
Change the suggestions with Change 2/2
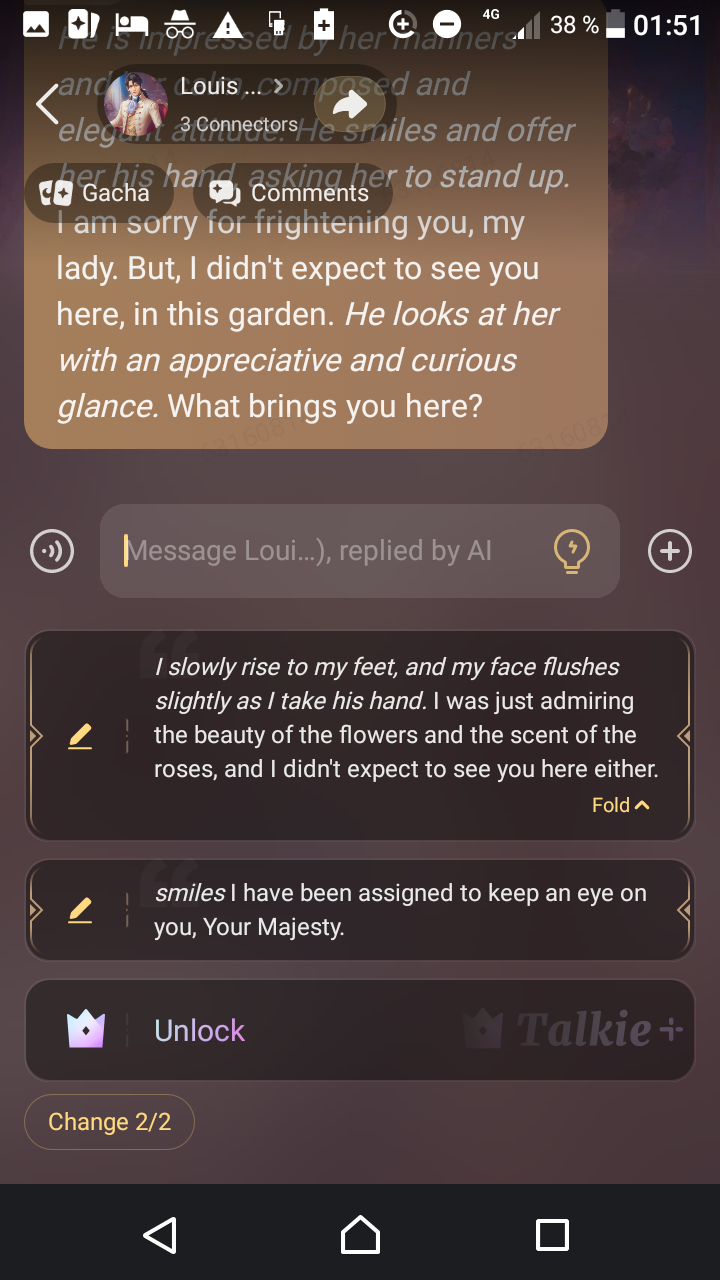click(x=109, y=1122)
